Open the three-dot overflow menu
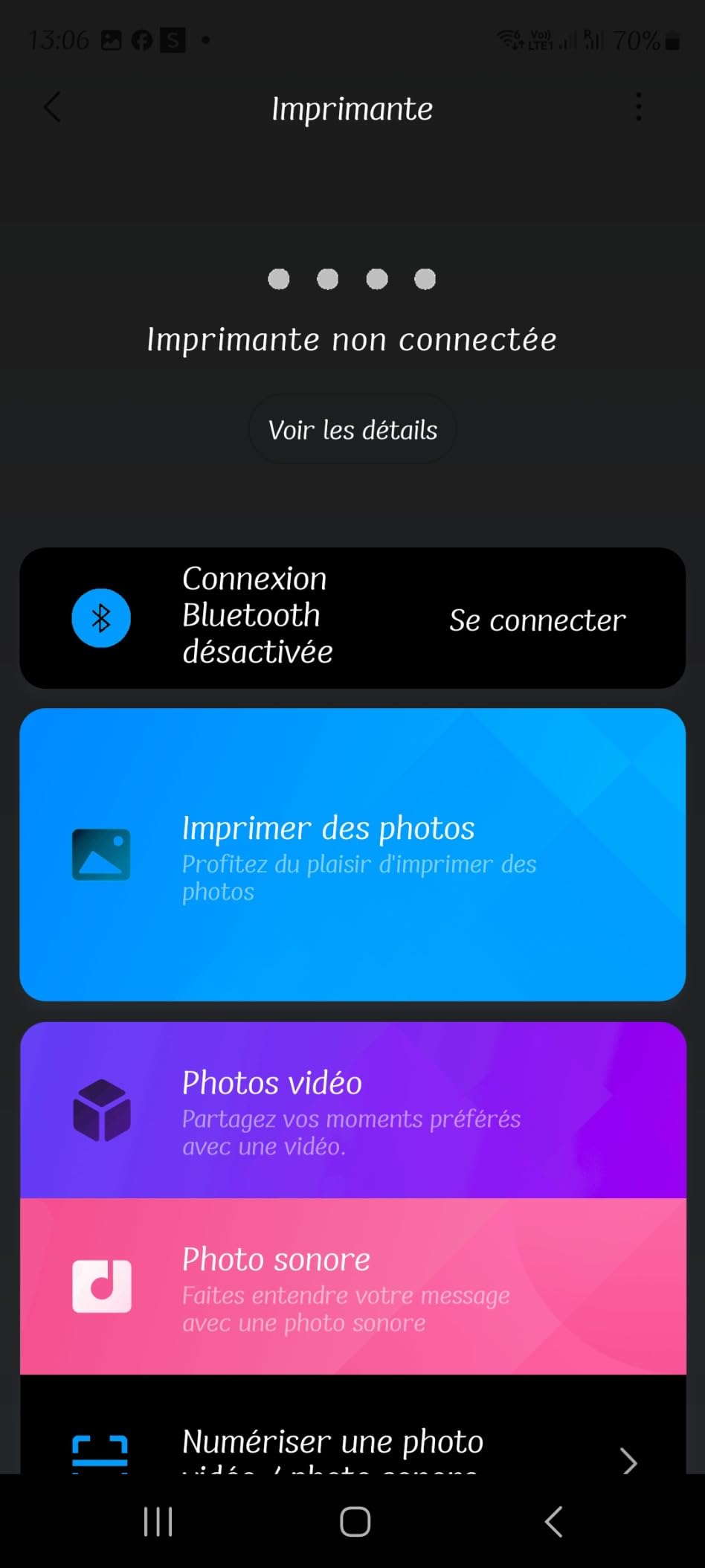Screen dimensions: 705x1568 (x=638, y=106)
